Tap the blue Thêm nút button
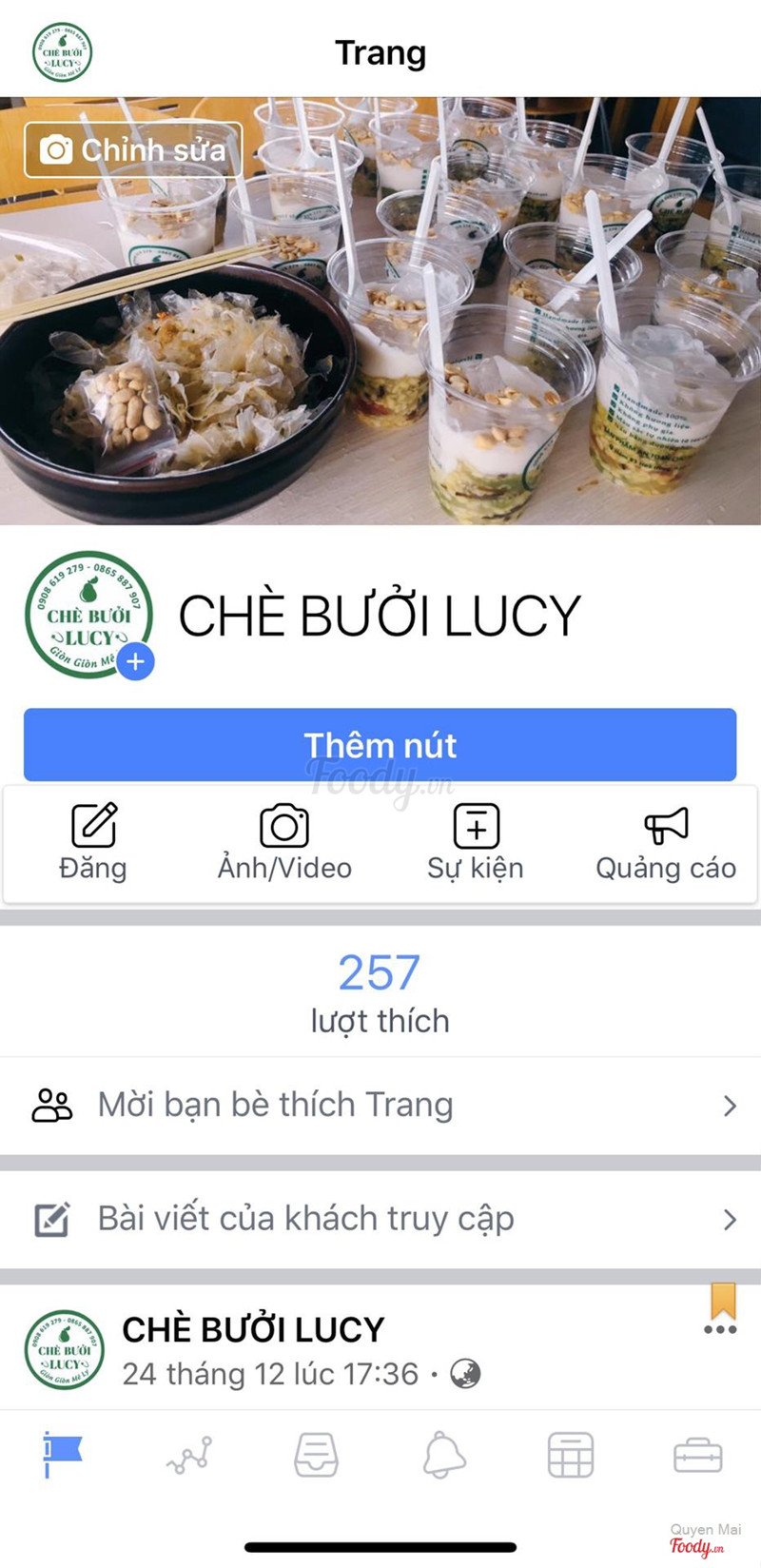The height and width of the screenshot is (1568, 761). [x=380, y=745]
